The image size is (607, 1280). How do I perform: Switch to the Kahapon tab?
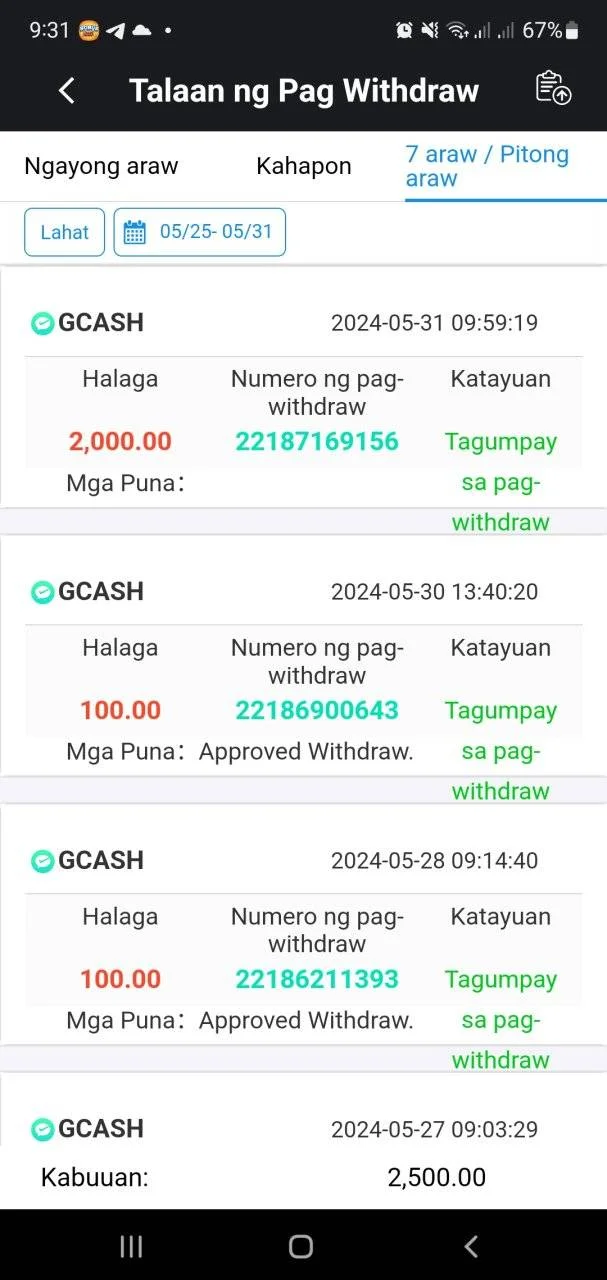(x=304, y=166)
